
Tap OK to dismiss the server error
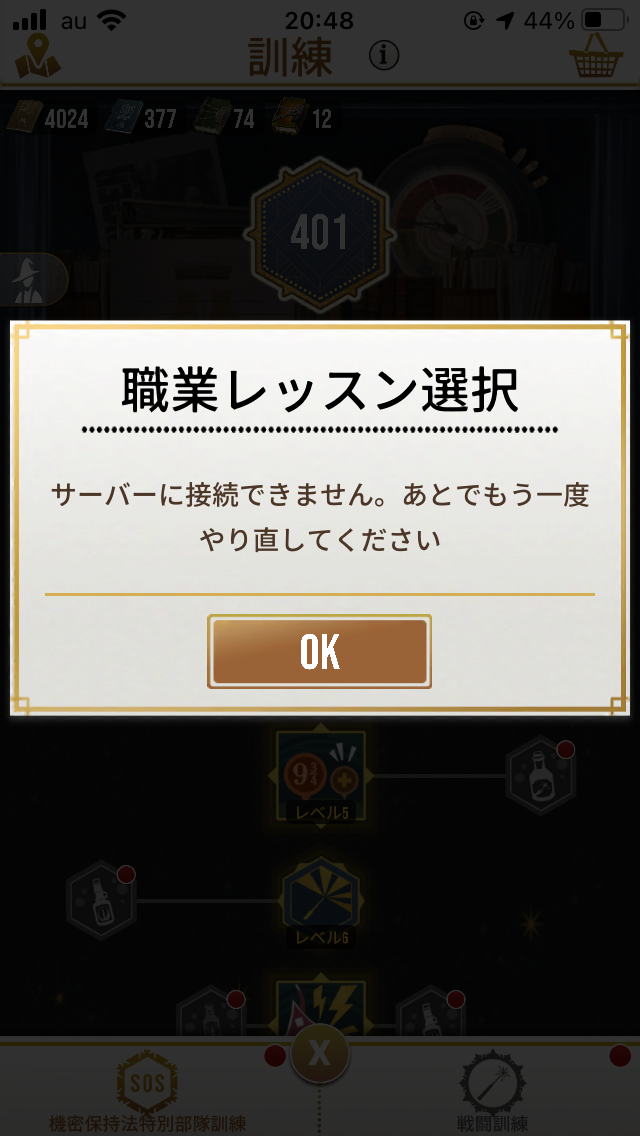click(x=319, y=652)
